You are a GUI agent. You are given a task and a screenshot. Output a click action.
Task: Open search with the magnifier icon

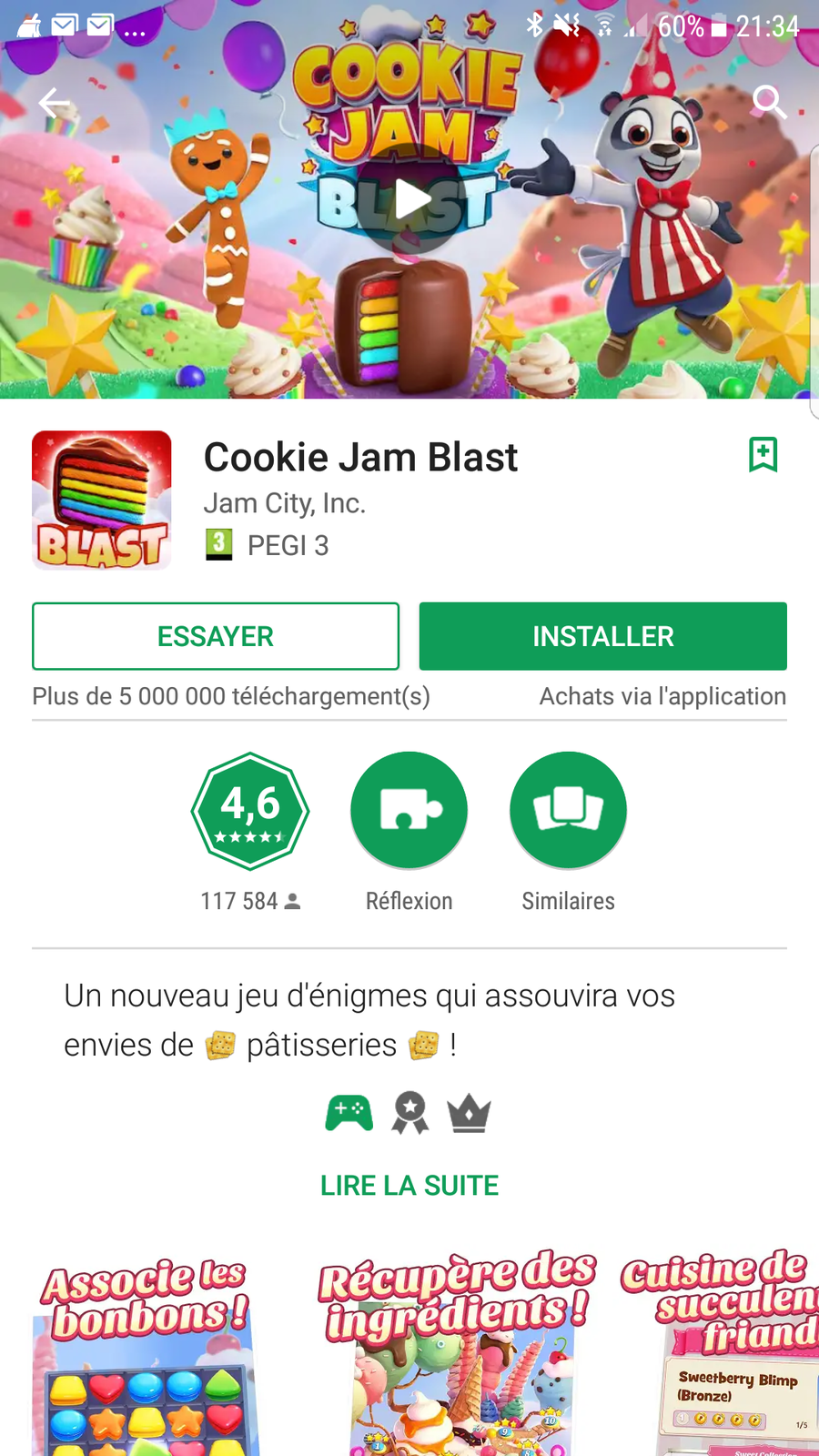769,103
